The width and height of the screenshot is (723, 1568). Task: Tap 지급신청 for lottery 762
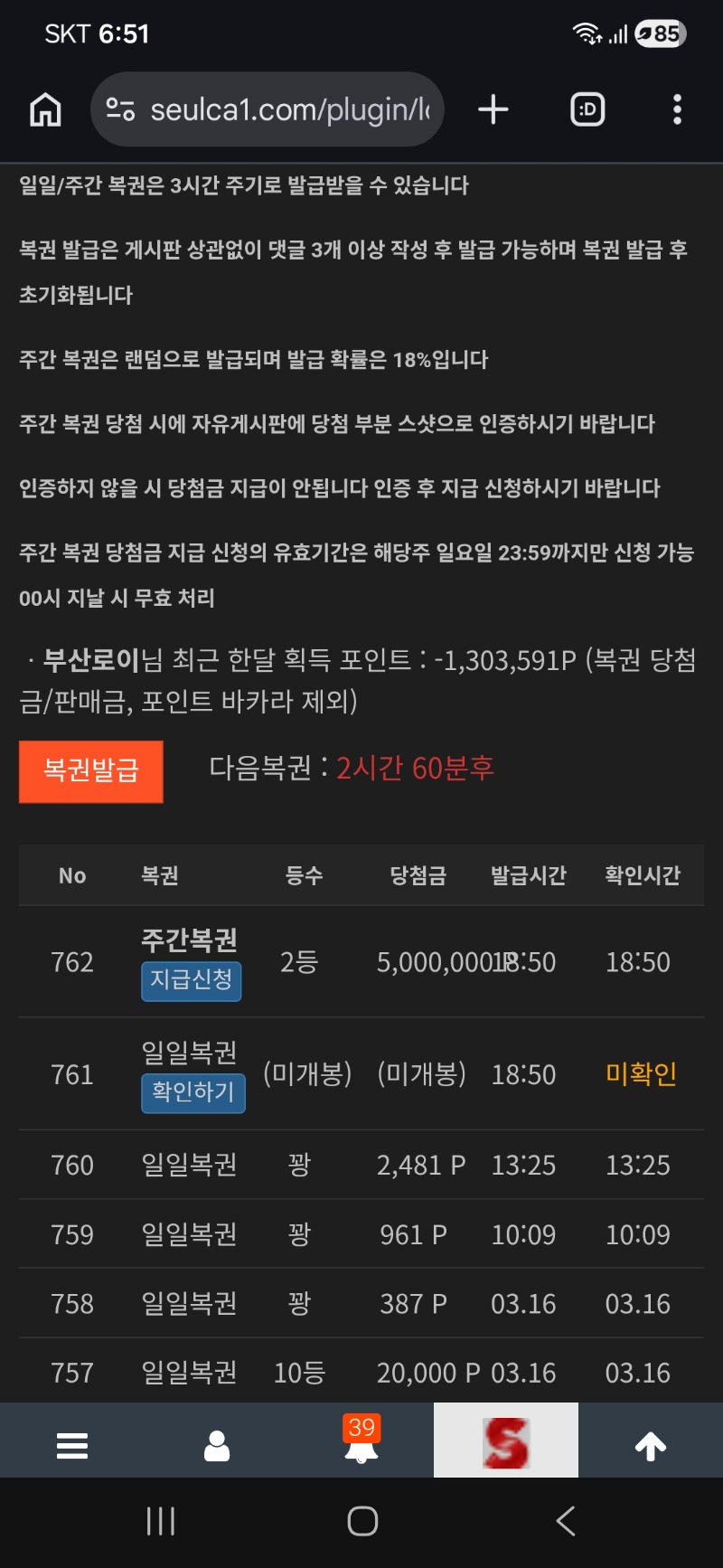pos(191,981)
